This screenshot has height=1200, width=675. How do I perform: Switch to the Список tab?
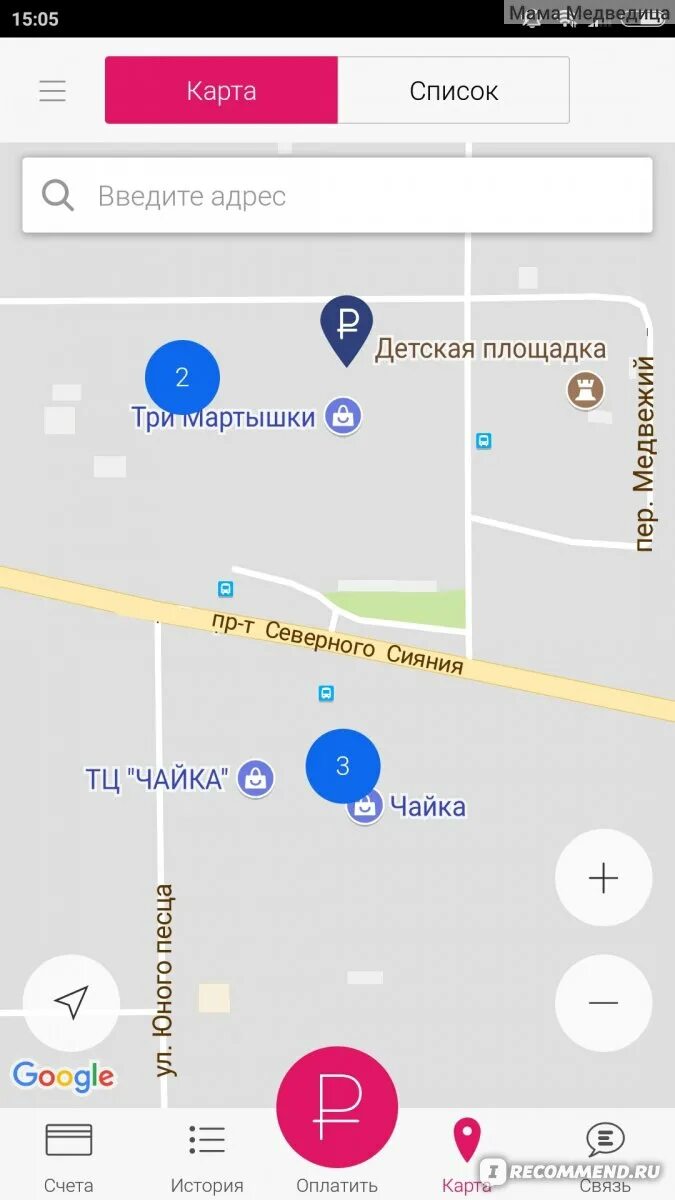tap(454, 91)
